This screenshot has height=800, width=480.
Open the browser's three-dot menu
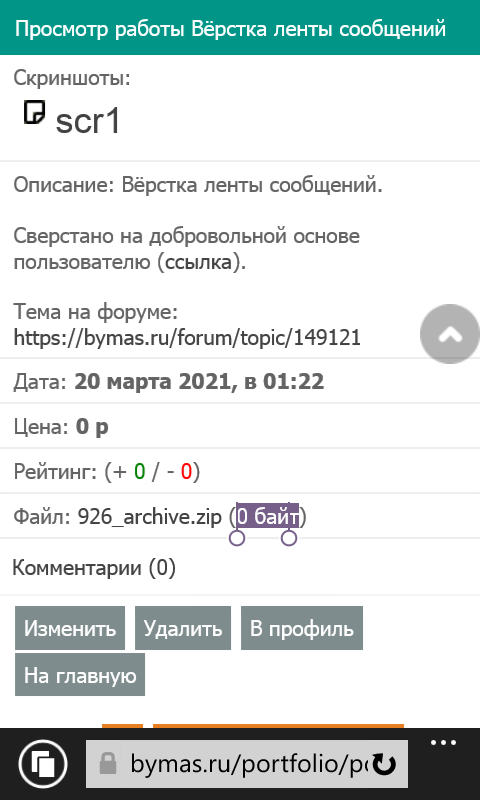(443, 743)
